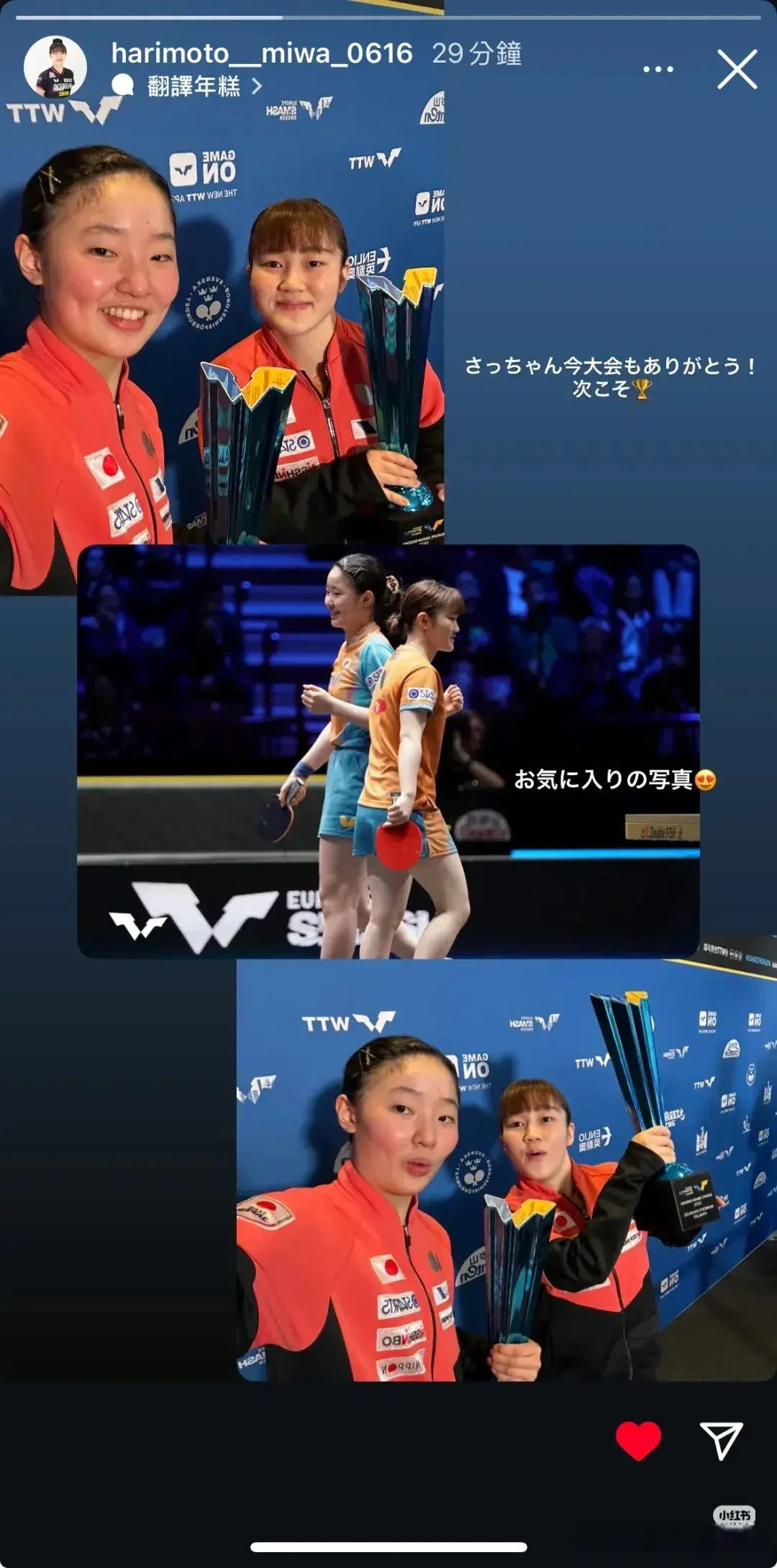777x1568 pixels.
Task: Close the story viewer
Action: click(737, 70)
